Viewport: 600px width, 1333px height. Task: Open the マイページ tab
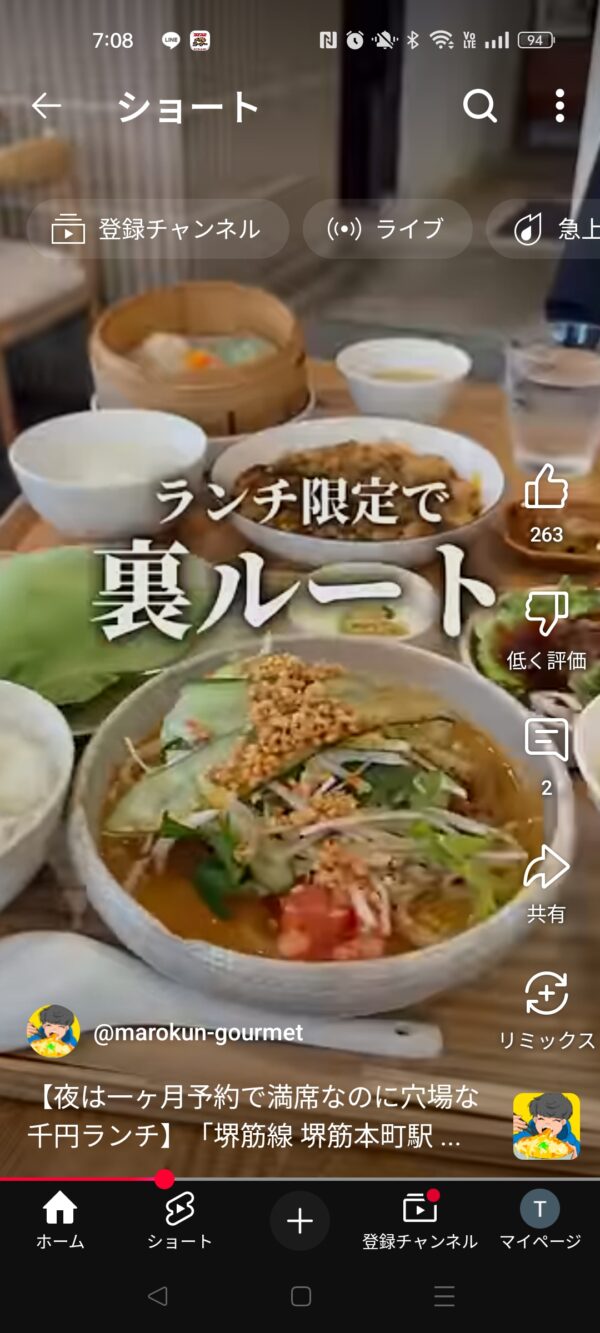(540, 1222)
